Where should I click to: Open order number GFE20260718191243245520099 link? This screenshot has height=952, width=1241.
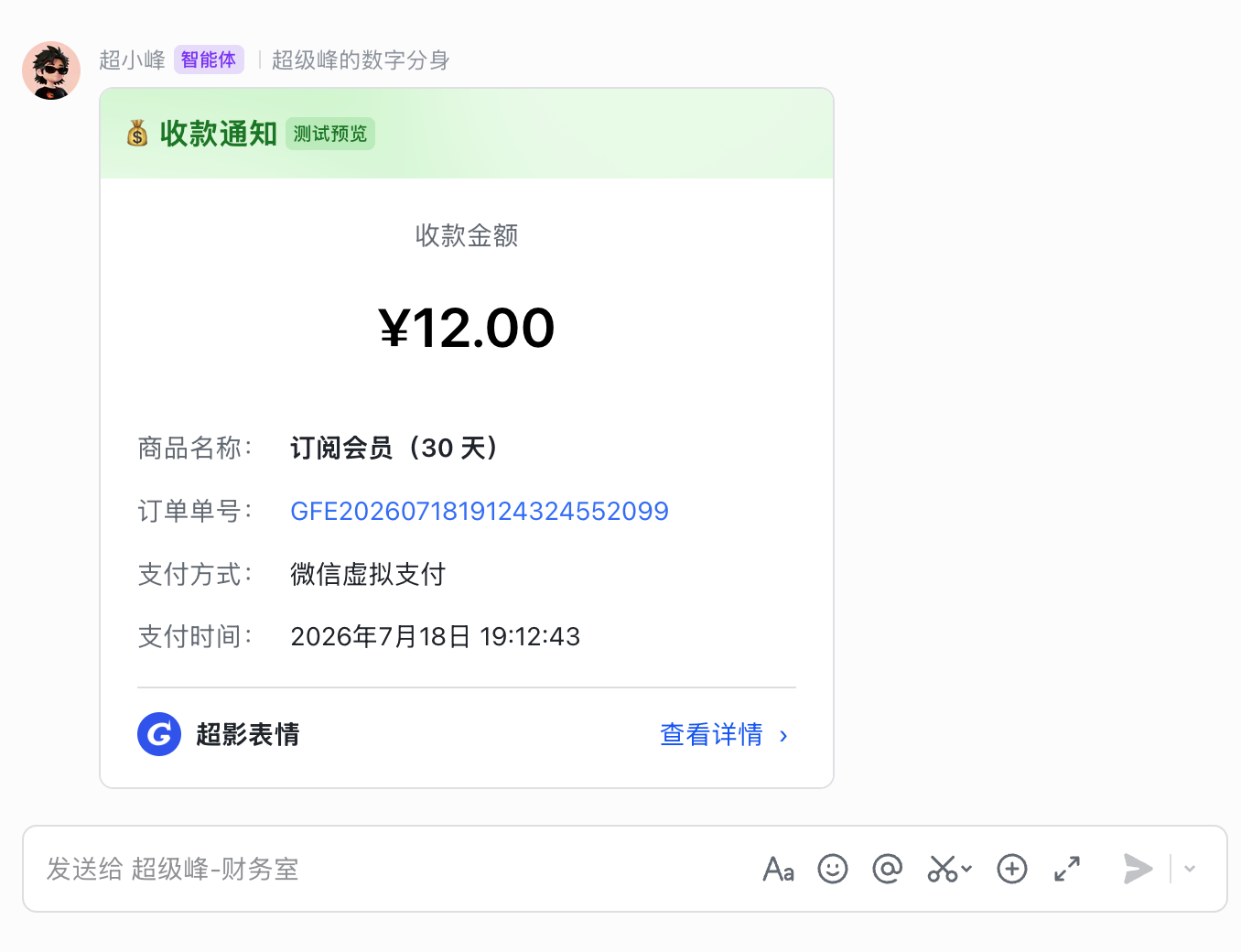(x=480, y=511)
